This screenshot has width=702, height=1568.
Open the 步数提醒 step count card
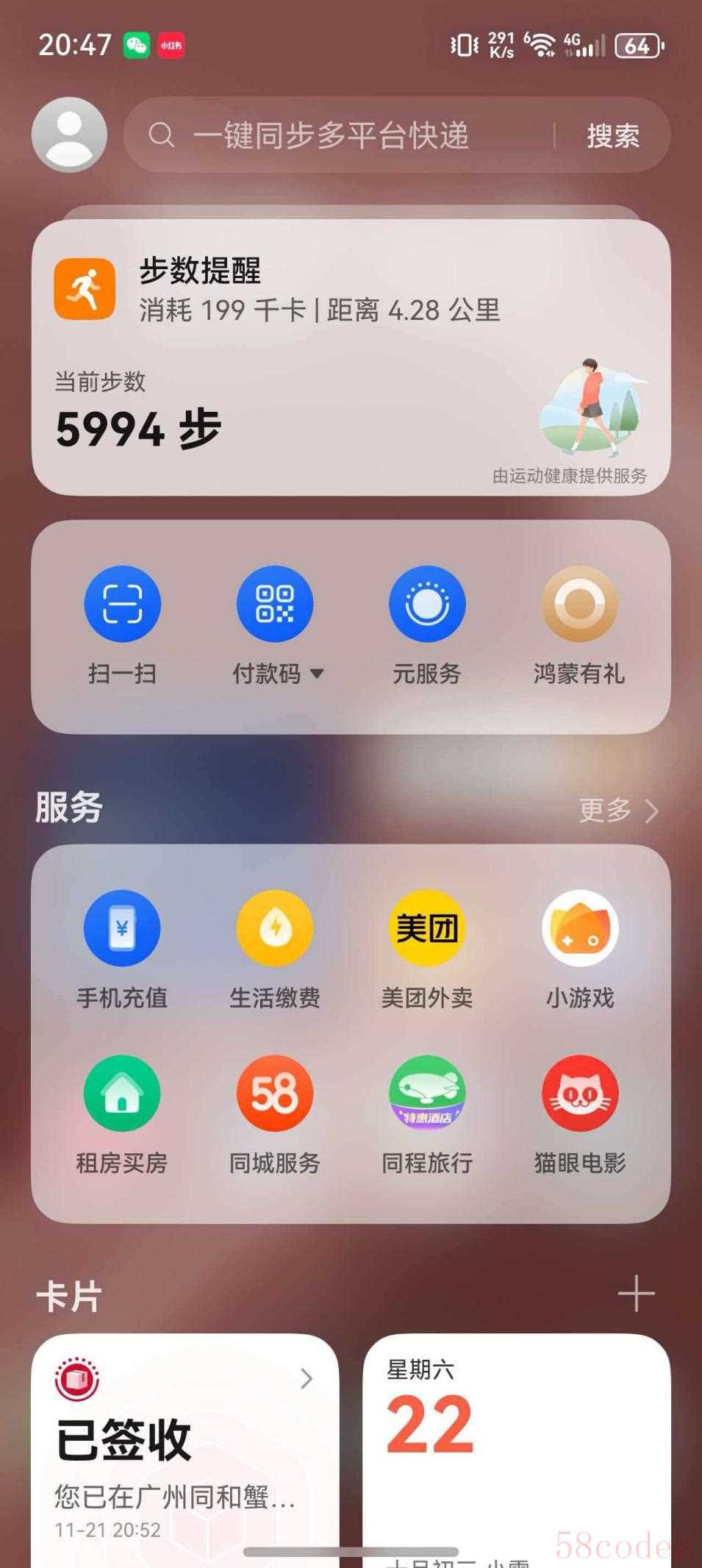point(351,358)
